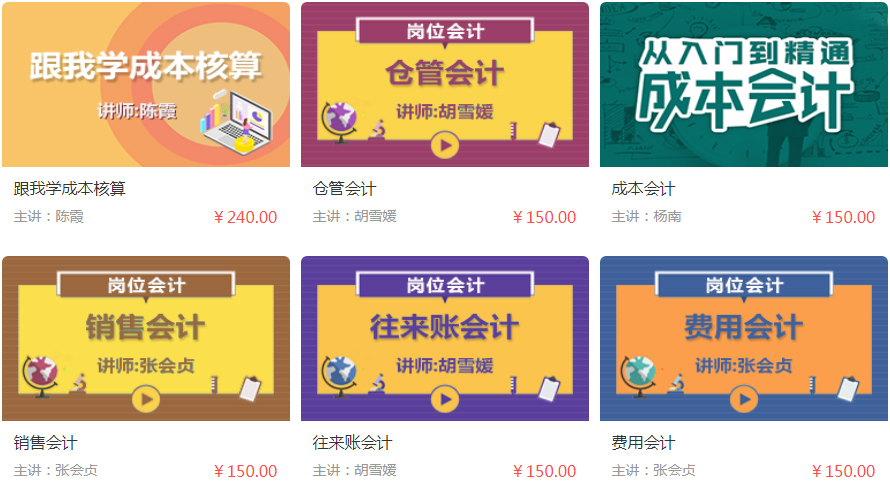This screenshot has width=890, height=497.
Task: Tap the 费用会计 course card
Action: click(x=743, y=338)
